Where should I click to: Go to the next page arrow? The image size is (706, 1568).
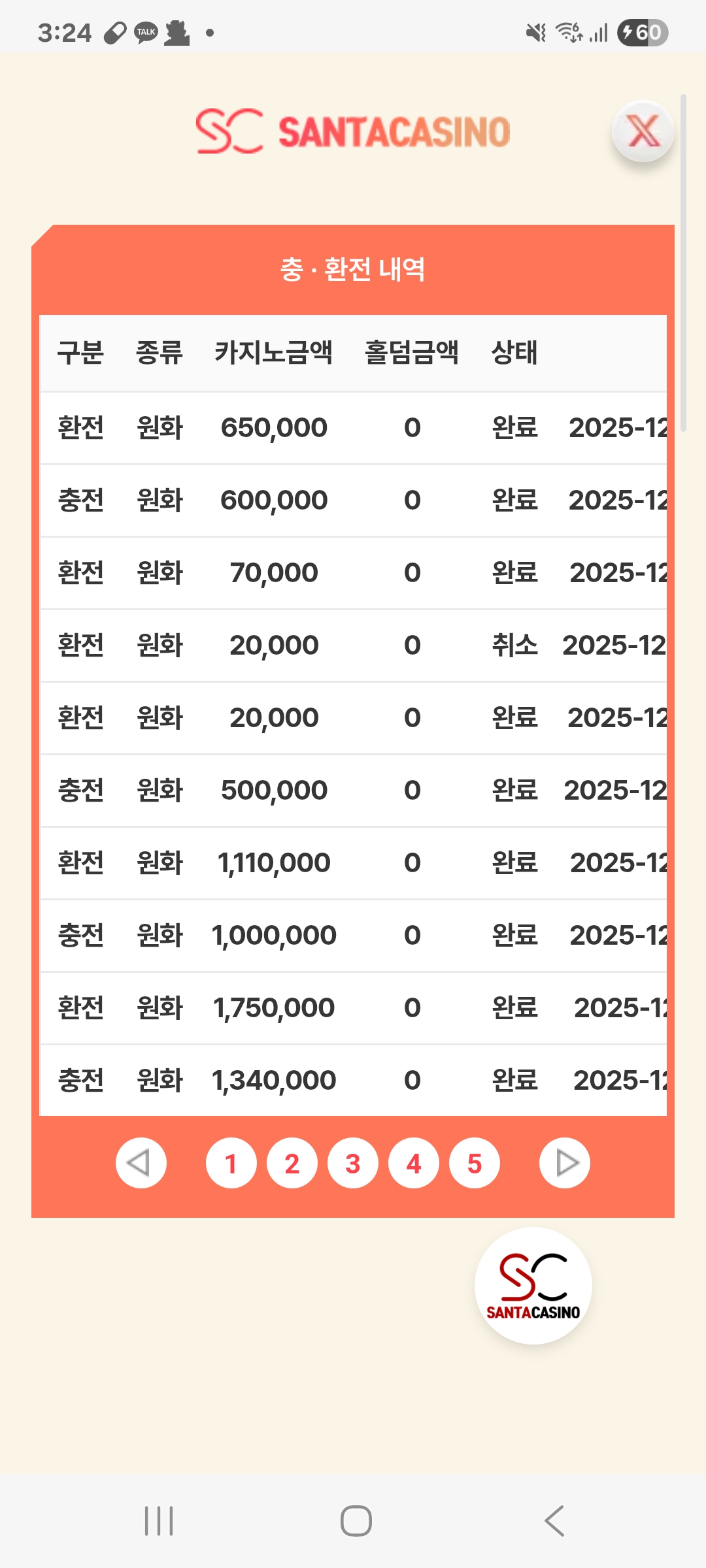[x=564, y=1163]
